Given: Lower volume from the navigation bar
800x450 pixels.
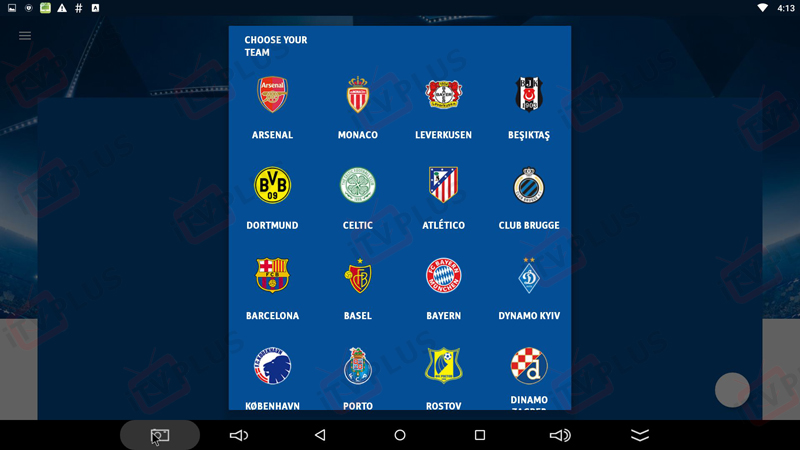Looking at the screenshot, I should pos(239,435).
